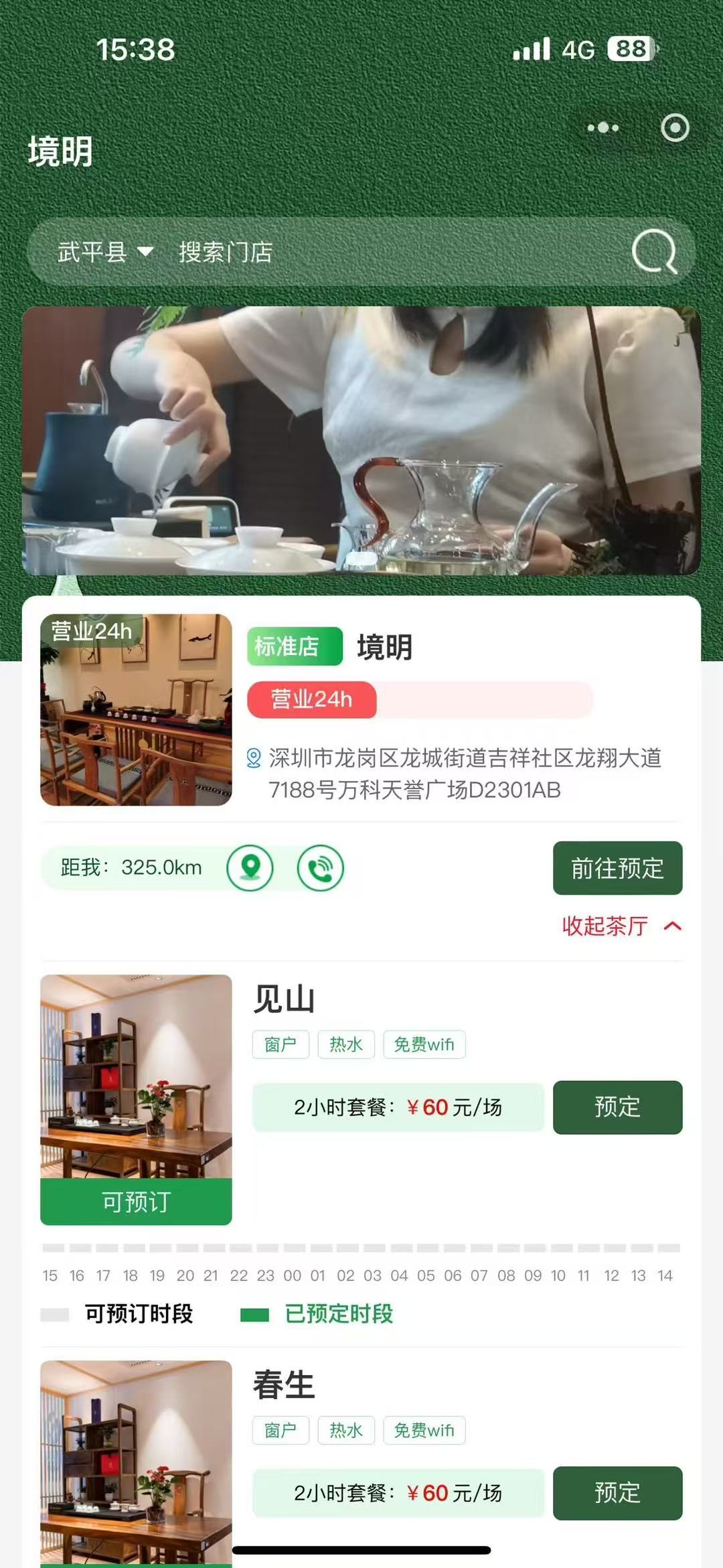The width and height of the screenshot is (723, 1568).
Task: Open the 武平县 city dropdown
Action: (x=105, y=253)
